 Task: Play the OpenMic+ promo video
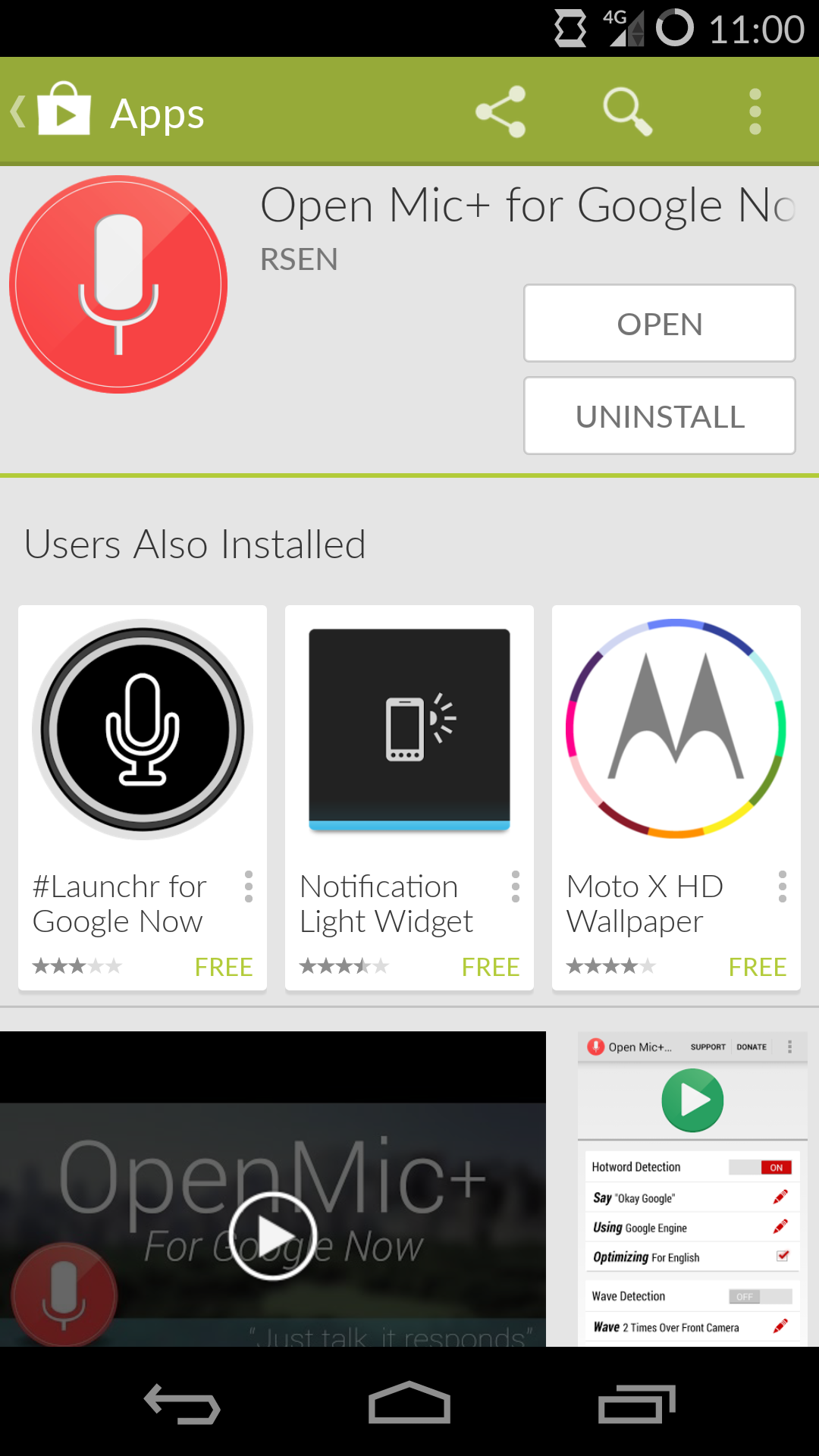(x=273, y=1236)
